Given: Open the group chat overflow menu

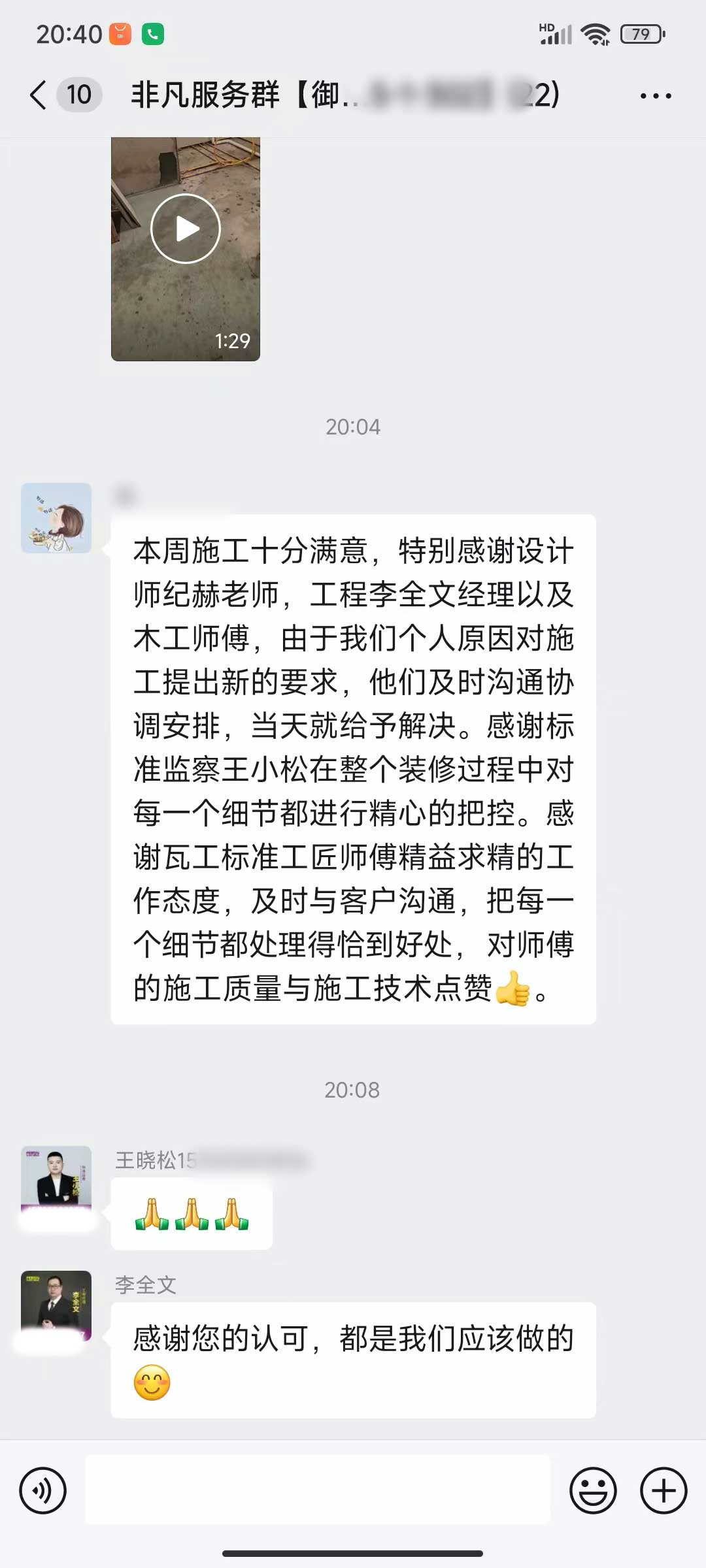Looking at the screenshot, I should [655, 96].
